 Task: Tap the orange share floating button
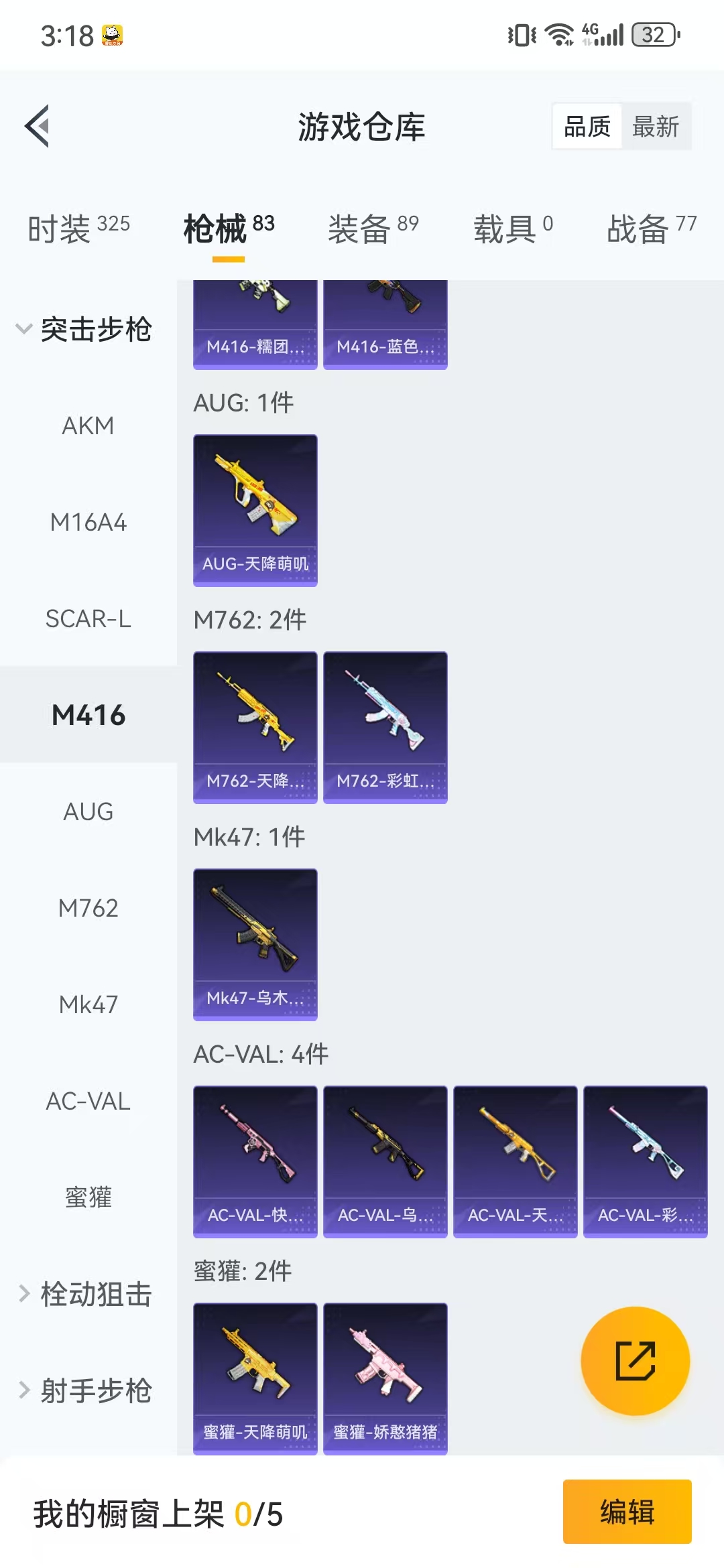635,1361
